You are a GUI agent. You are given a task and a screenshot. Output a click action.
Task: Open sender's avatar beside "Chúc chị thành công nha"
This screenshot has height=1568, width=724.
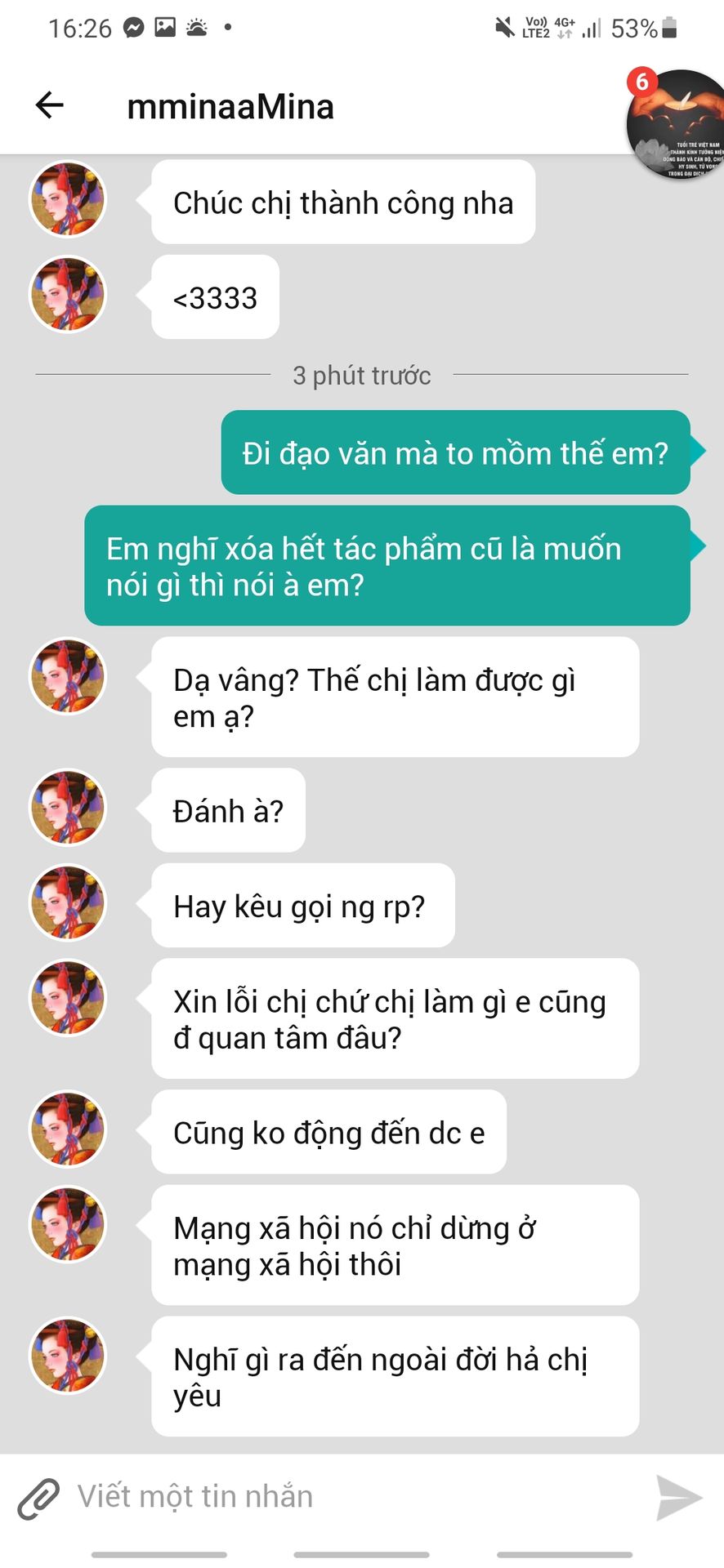(x=68, y=200)
